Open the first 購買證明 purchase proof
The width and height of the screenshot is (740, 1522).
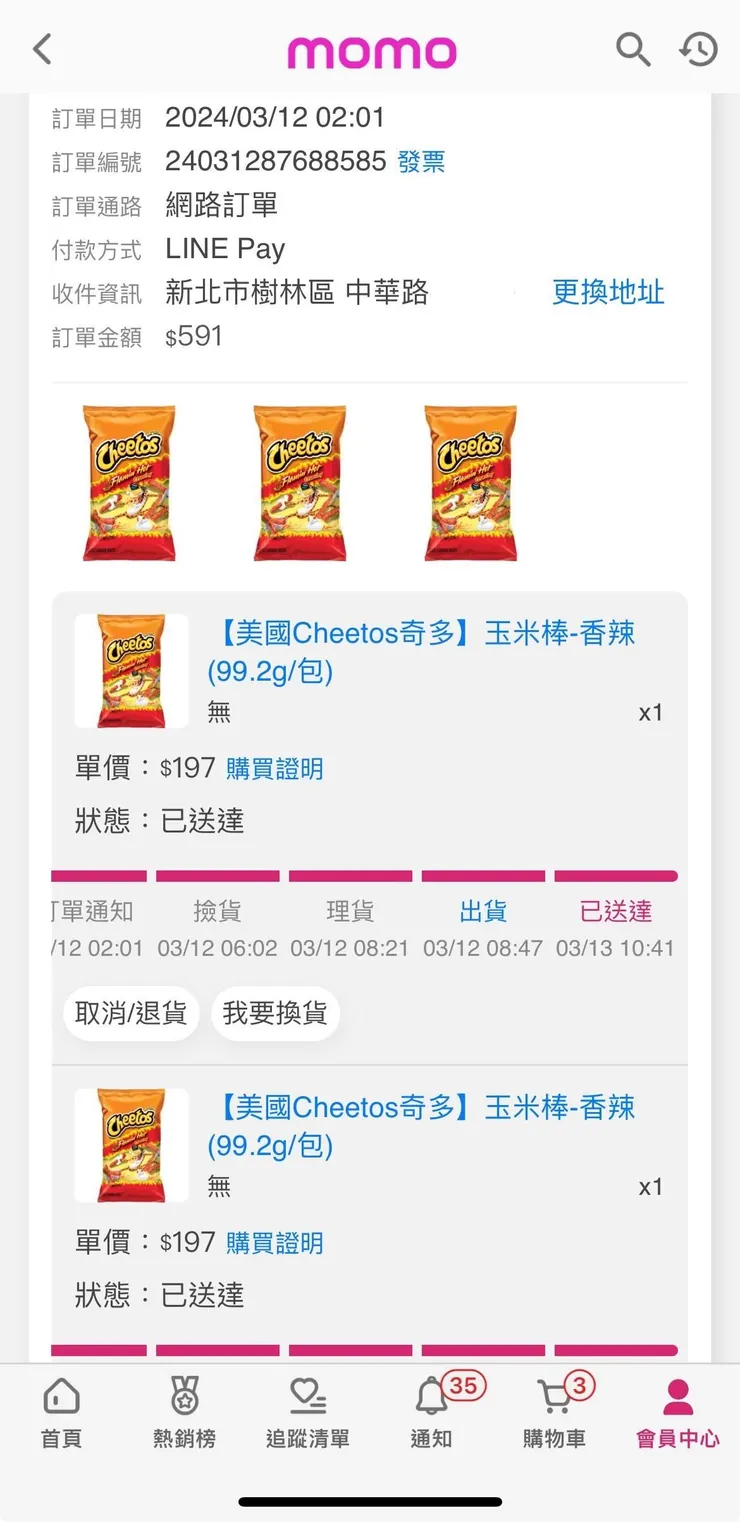click(273, 768)
